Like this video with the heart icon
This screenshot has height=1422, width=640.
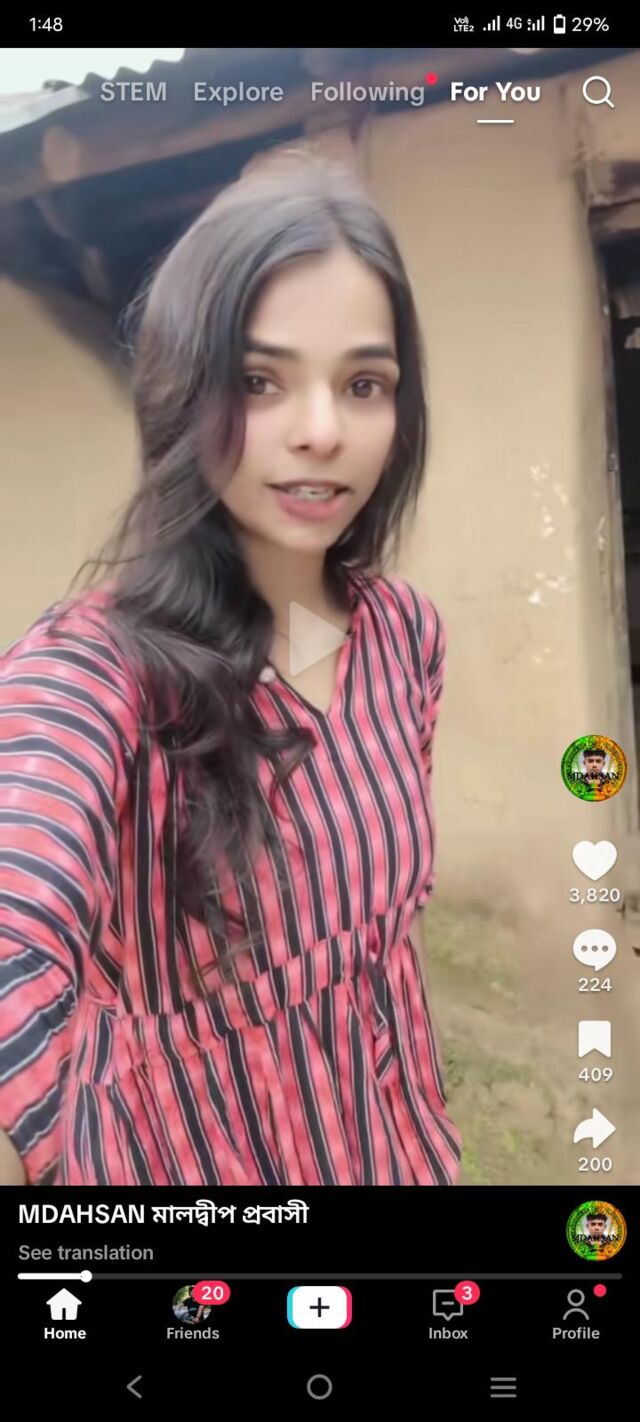(x=594, y=861)
